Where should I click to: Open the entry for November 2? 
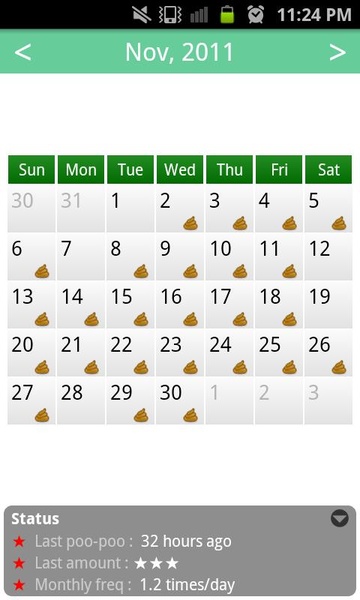[x=180, y=209]
